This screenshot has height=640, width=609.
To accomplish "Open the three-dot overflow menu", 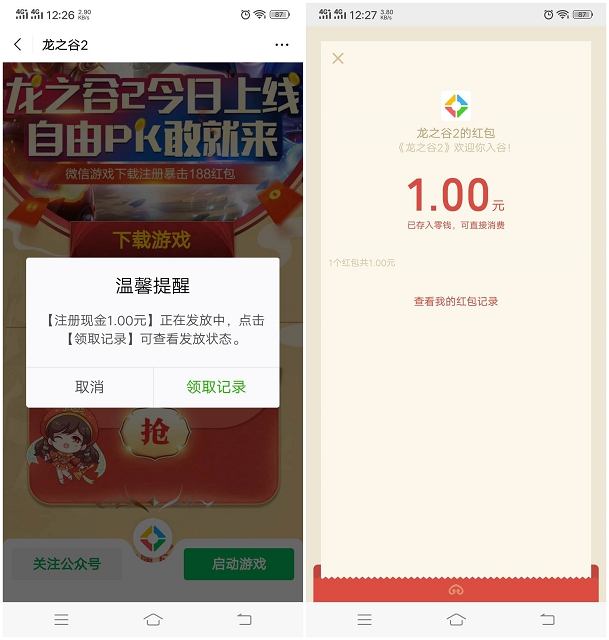I will pyautogui.click(x=282, y=45).
